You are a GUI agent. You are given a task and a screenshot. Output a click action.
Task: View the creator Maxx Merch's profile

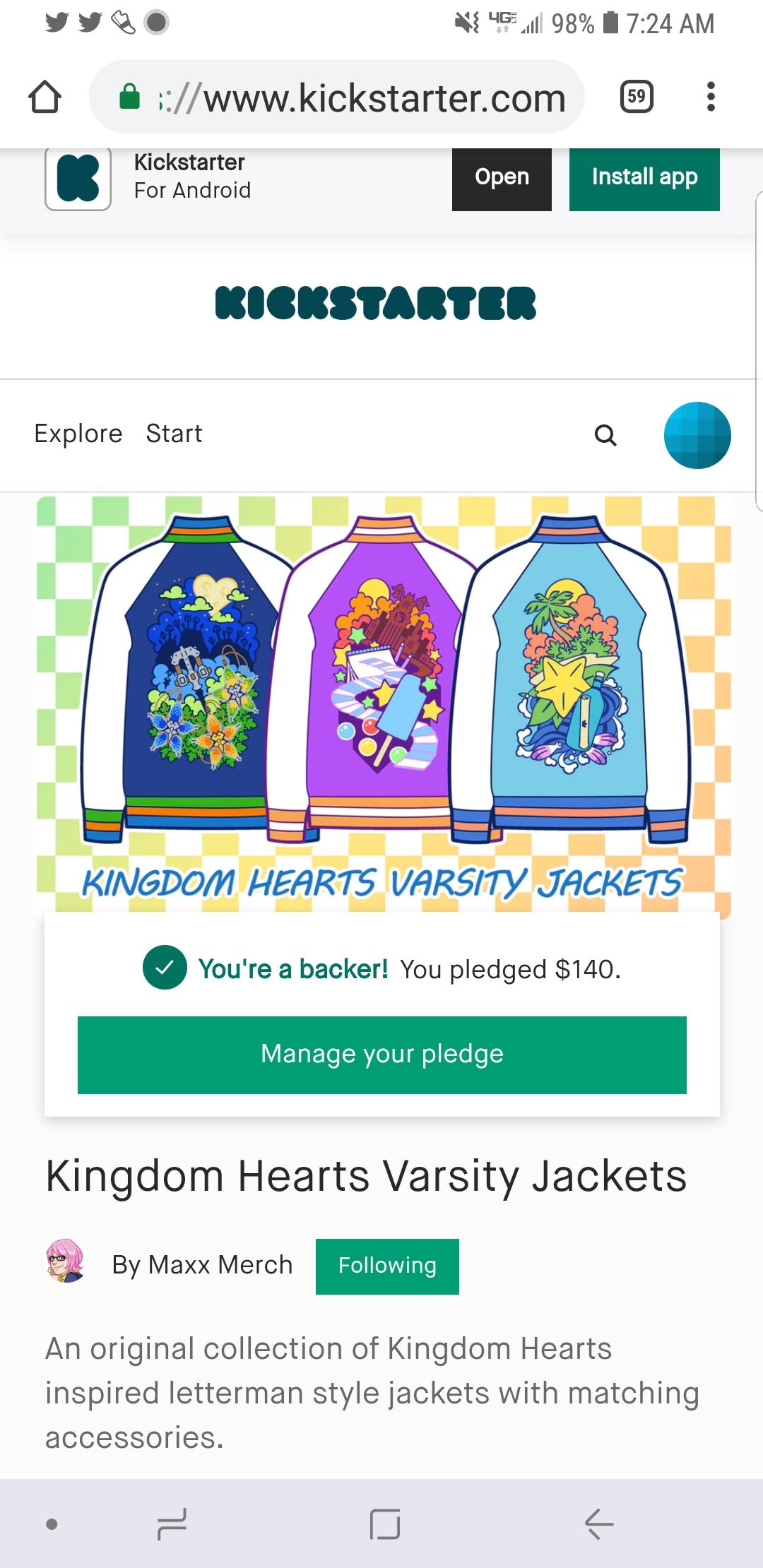202,1265
